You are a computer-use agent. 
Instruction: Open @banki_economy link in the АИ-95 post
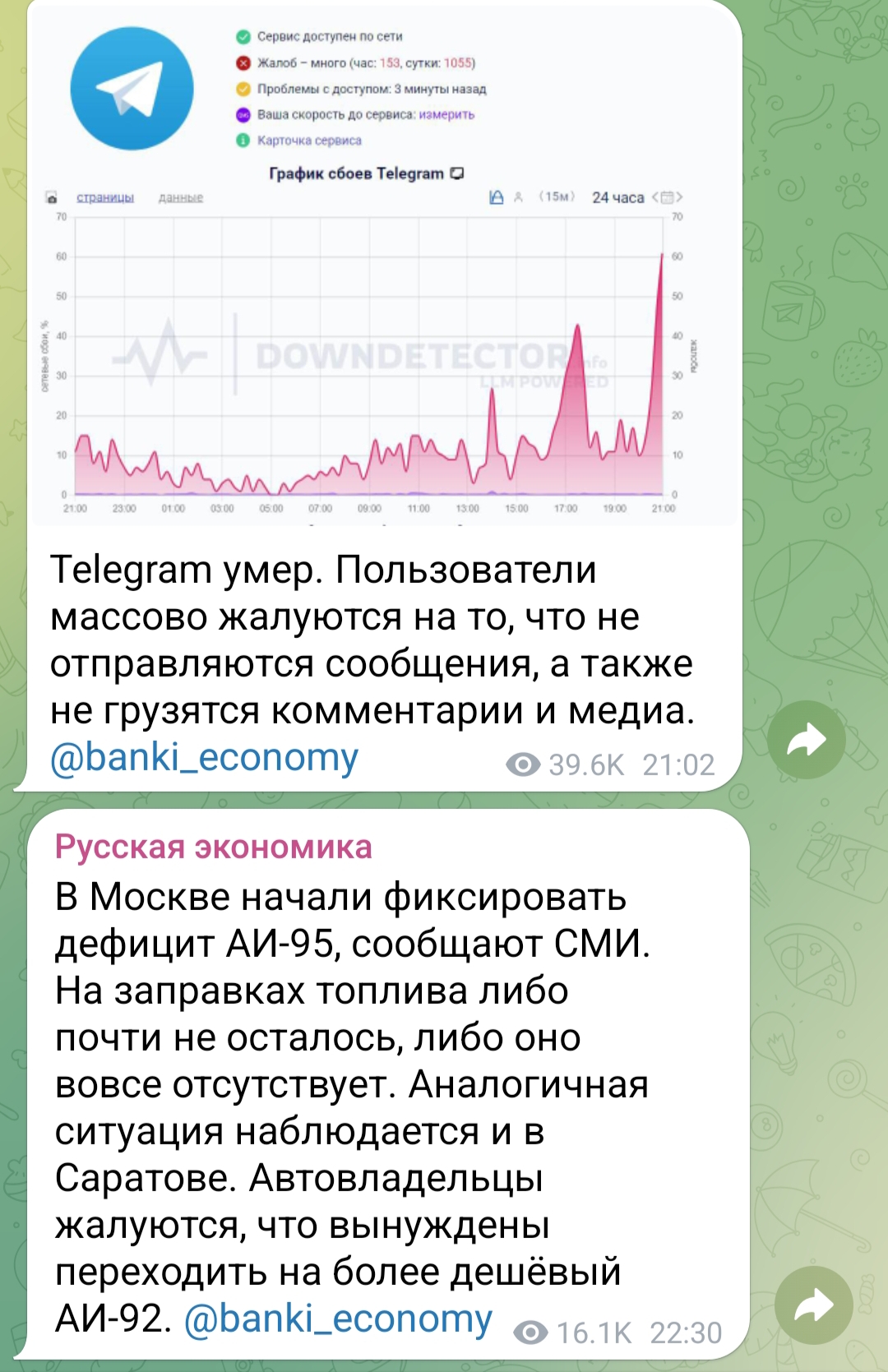pos(338,1319)
